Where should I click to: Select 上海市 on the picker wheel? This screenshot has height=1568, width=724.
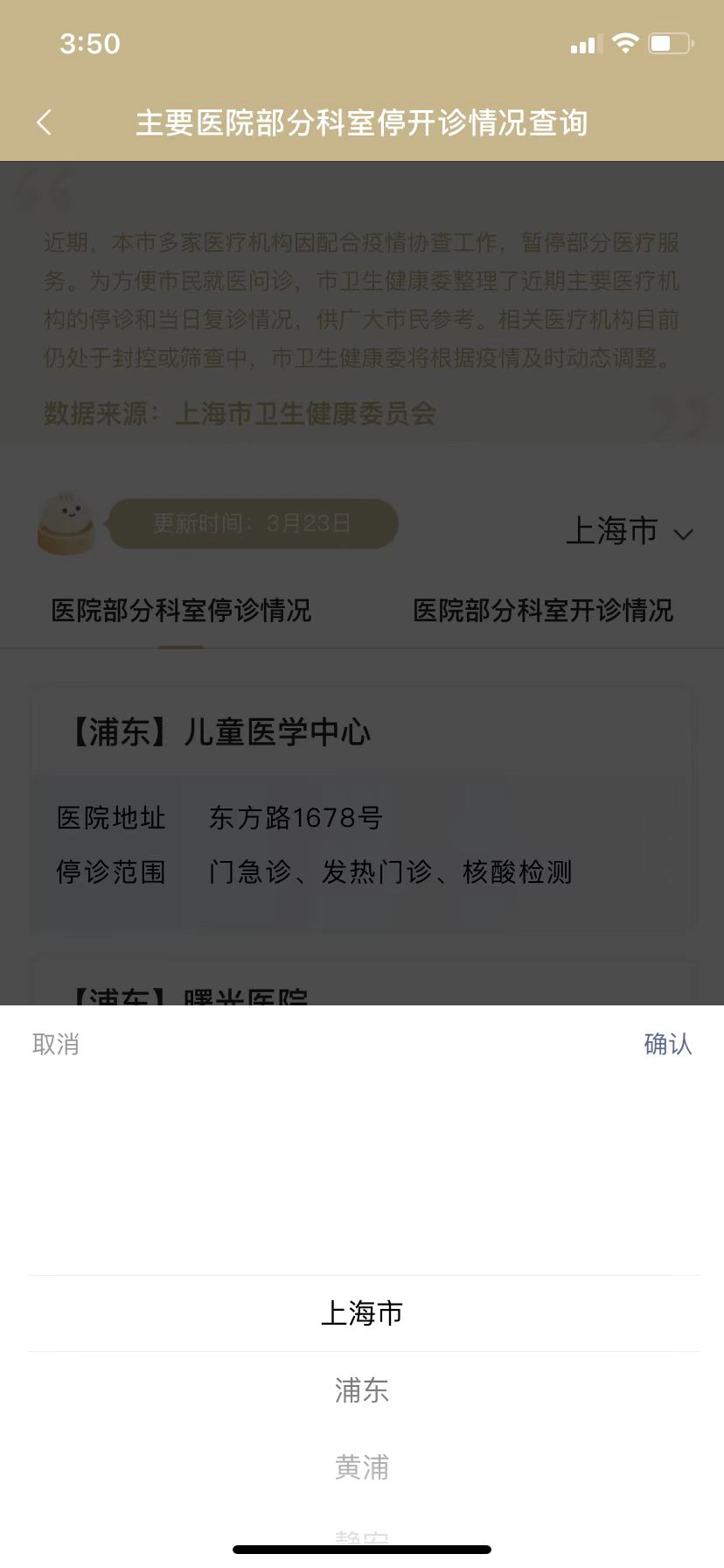point(362,1312)
